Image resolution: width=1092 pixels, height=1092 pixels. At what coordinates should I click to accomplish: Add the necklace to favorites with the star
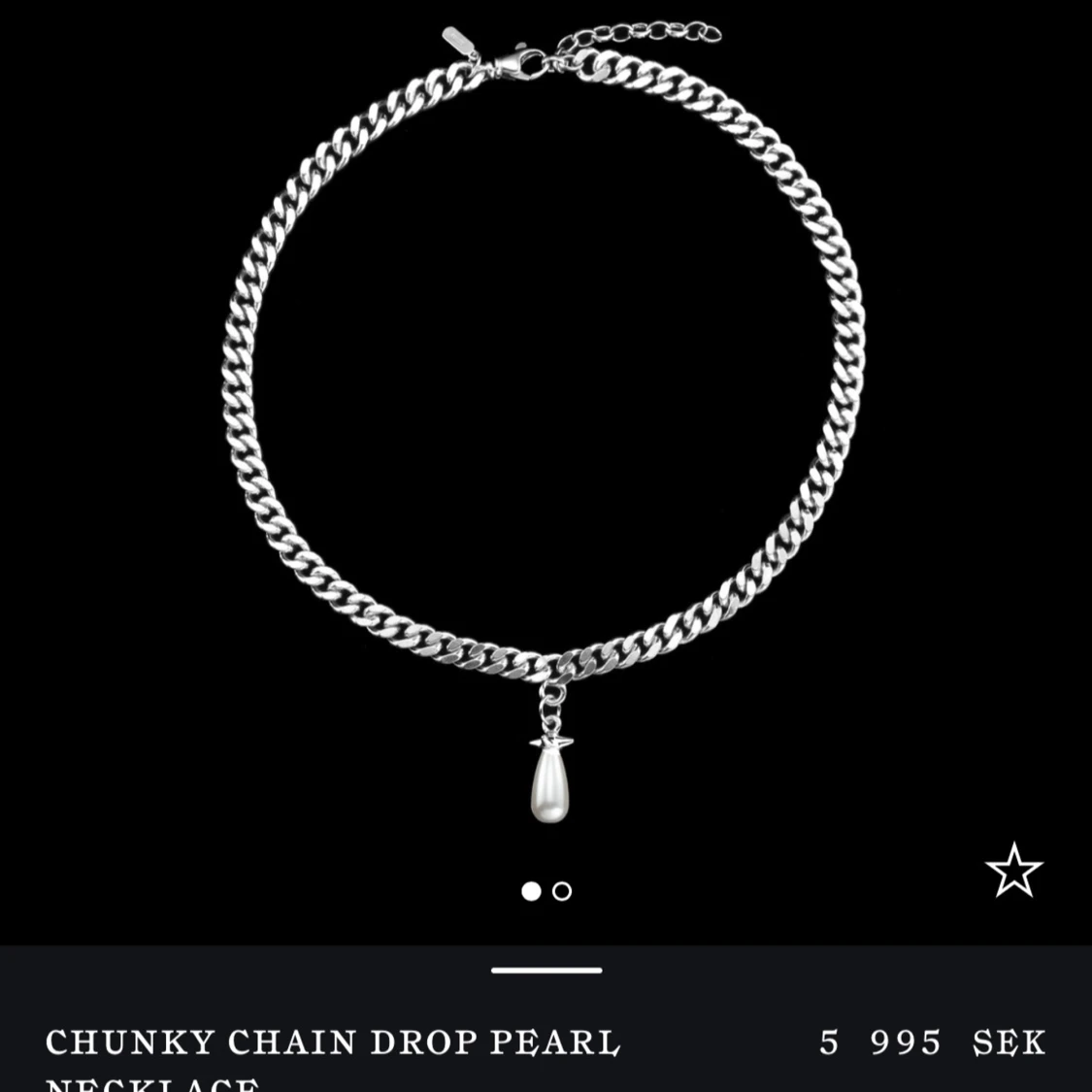click(1013, 871)
